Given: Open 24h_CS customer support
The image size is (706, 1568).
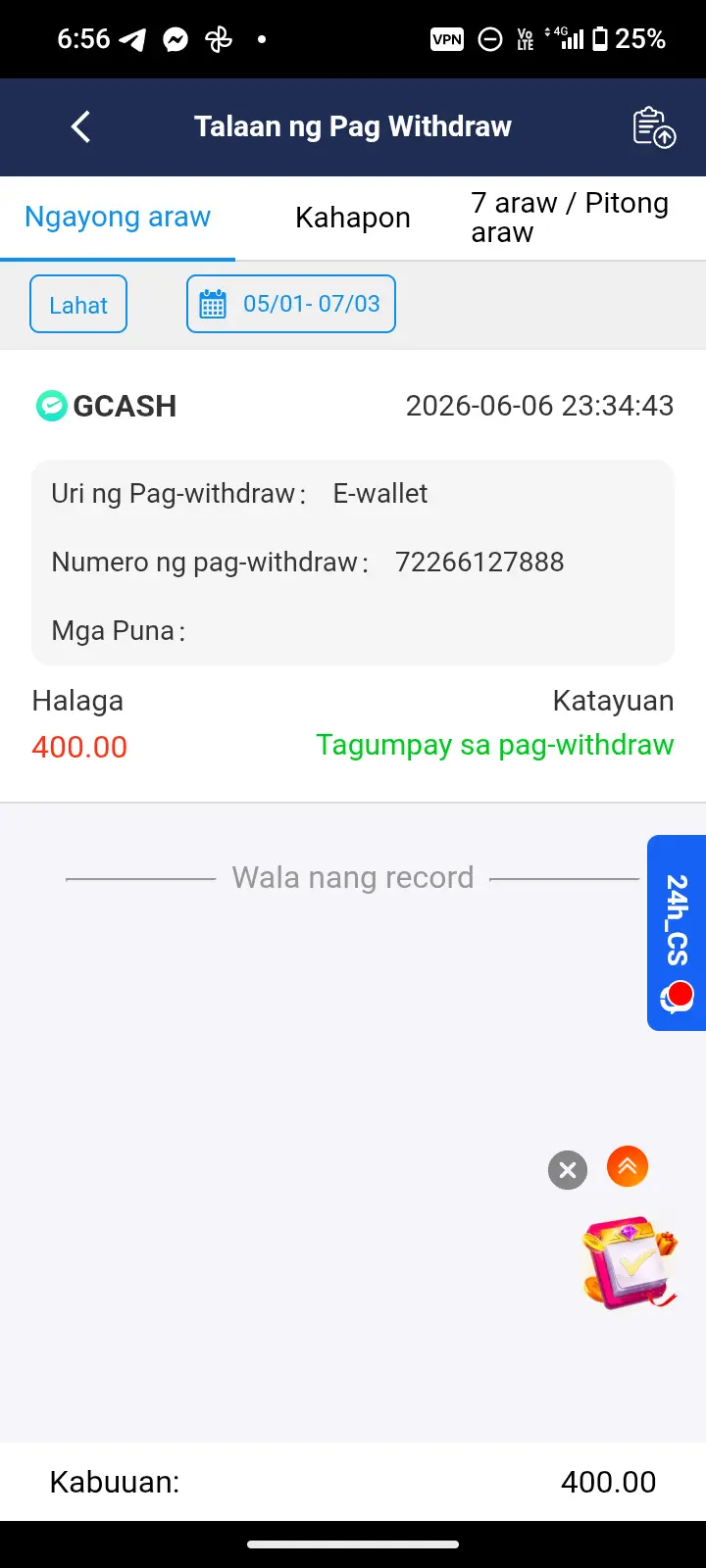Looking at the screenshot, I should [x=677, y=933].
